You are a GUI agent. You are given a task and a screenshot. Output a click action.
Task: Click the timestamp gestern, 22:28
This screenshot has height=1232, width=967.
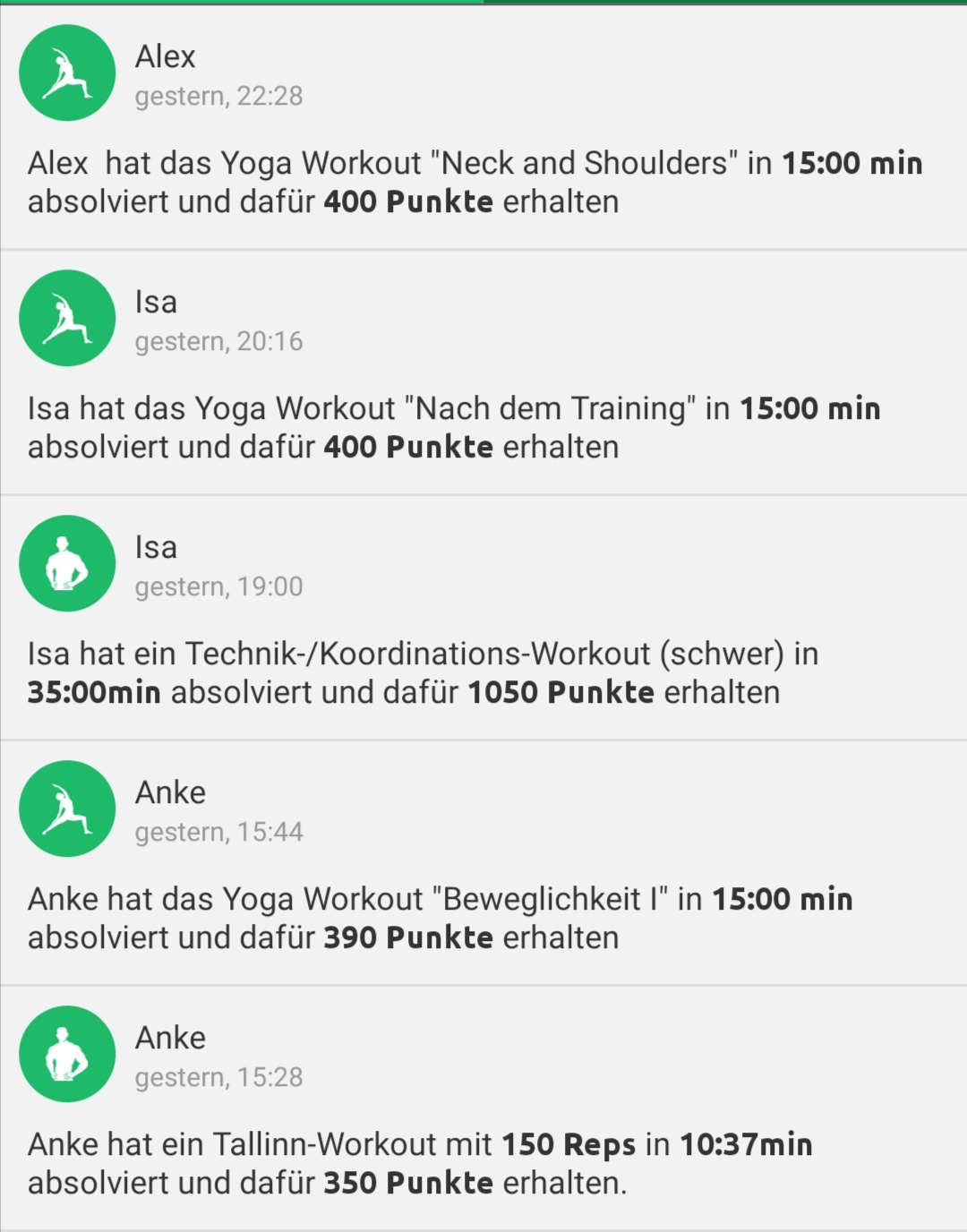tap(218, 97)
